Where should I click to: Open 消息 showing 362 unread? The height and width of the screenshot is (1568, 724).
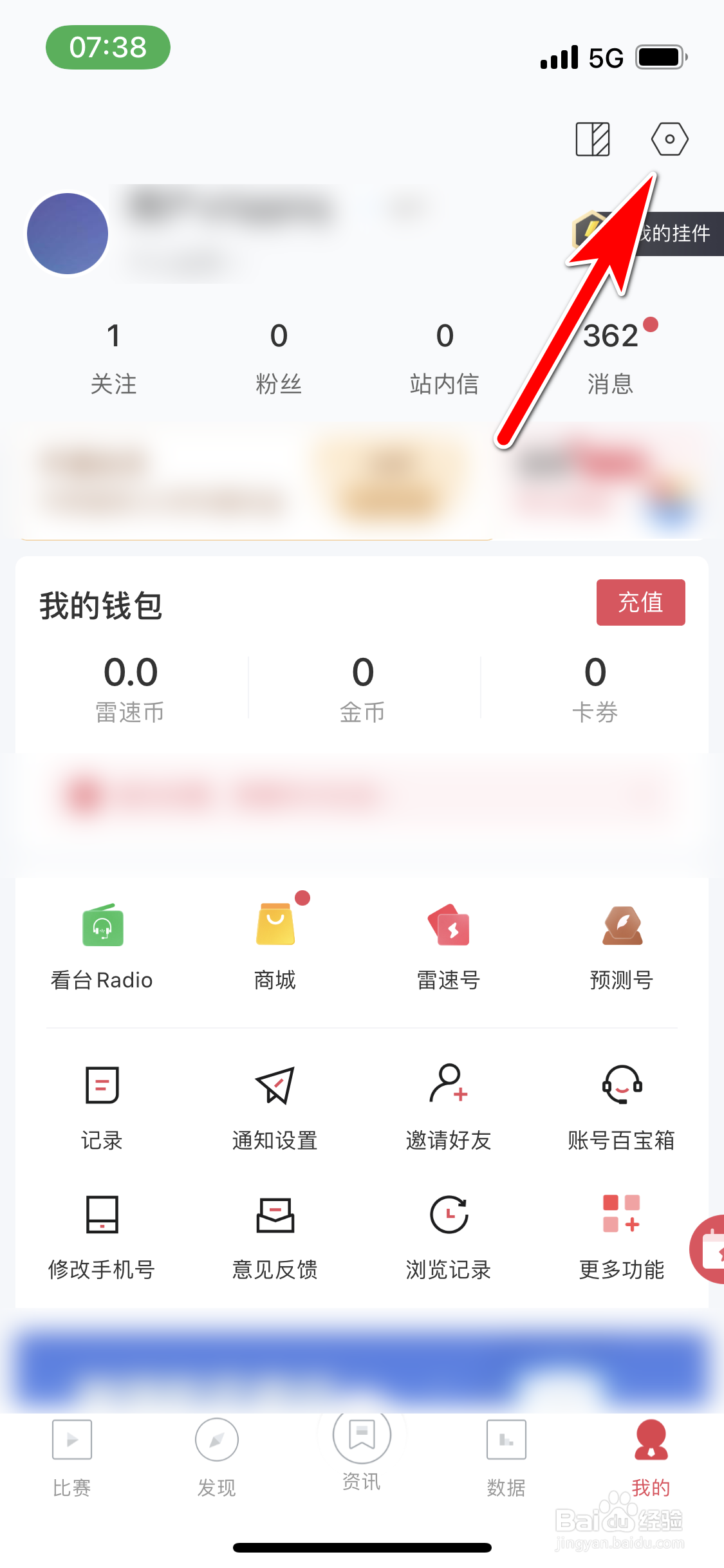click(x=610, y=357)
